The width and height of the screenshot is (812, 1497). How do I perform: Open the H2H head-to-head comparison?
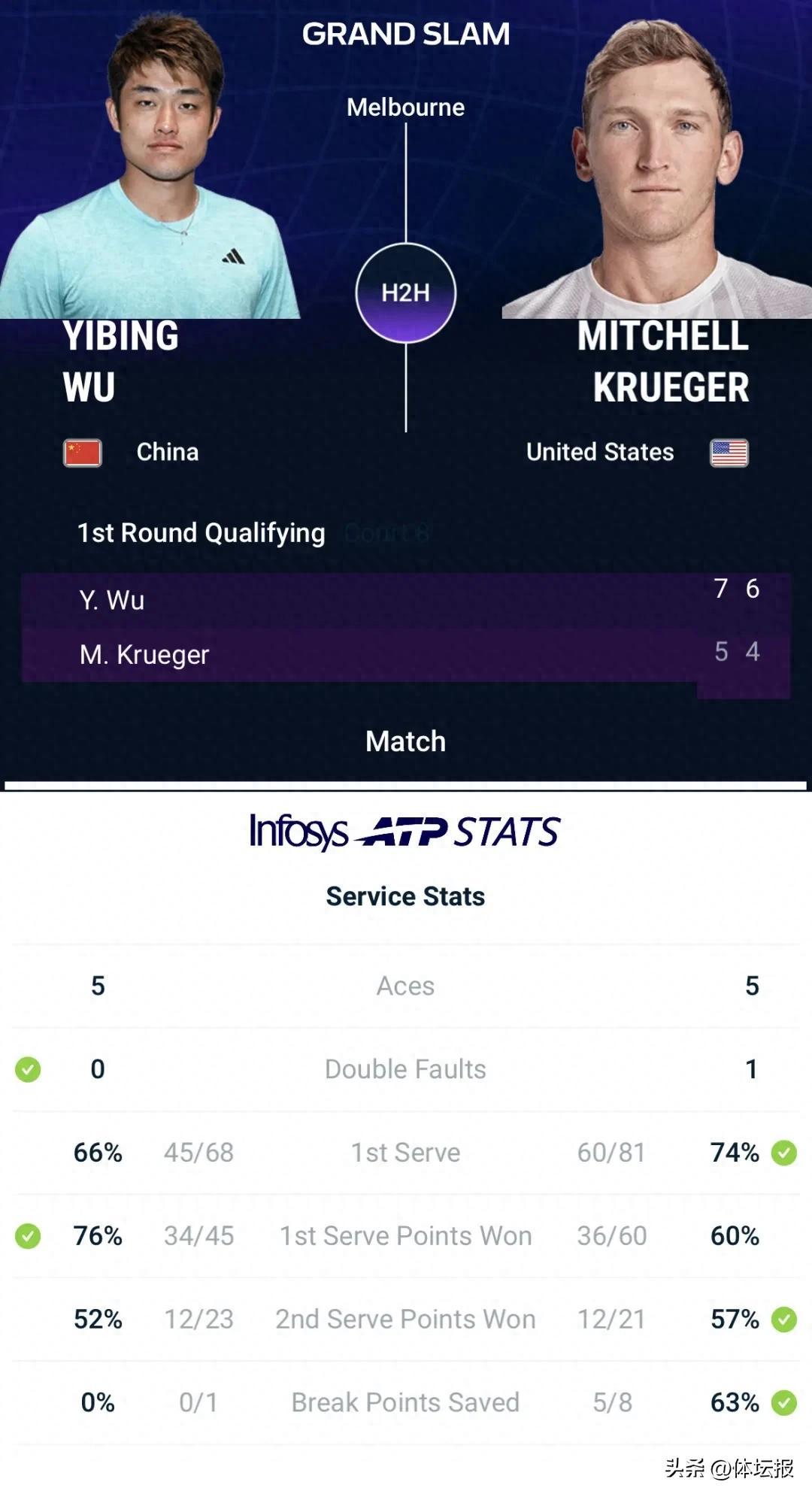[405, 292]
